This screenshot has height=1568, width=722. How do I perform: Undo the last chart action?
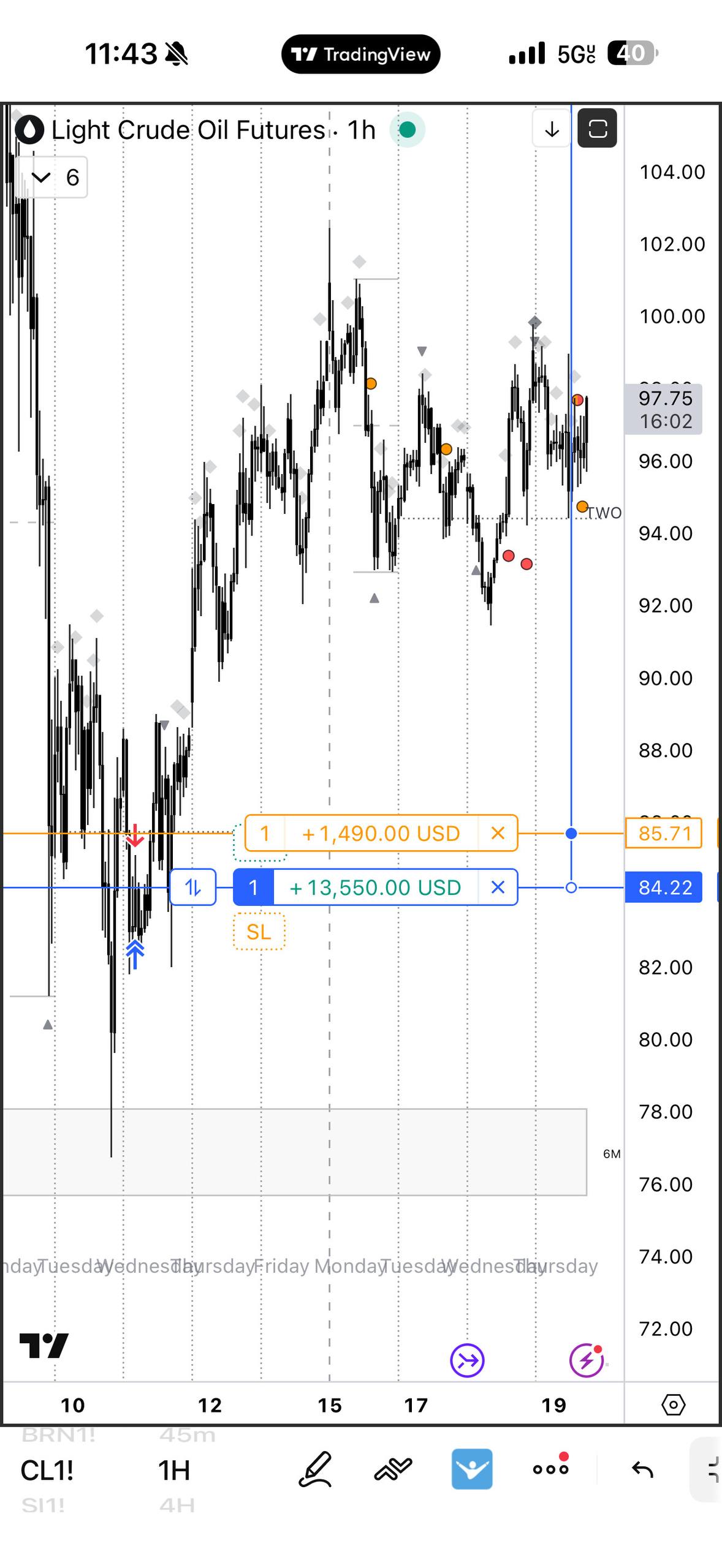[x=642, y=1469]
